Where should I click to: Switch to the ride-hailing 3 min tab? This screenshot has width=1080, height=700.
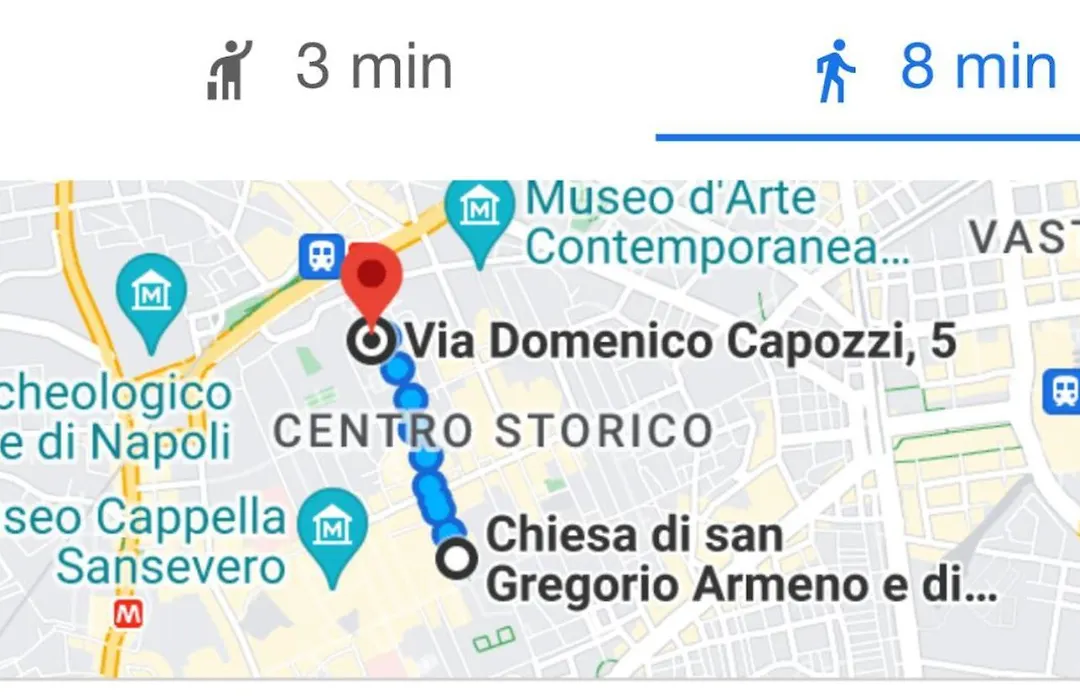click(x=330, y=68)
